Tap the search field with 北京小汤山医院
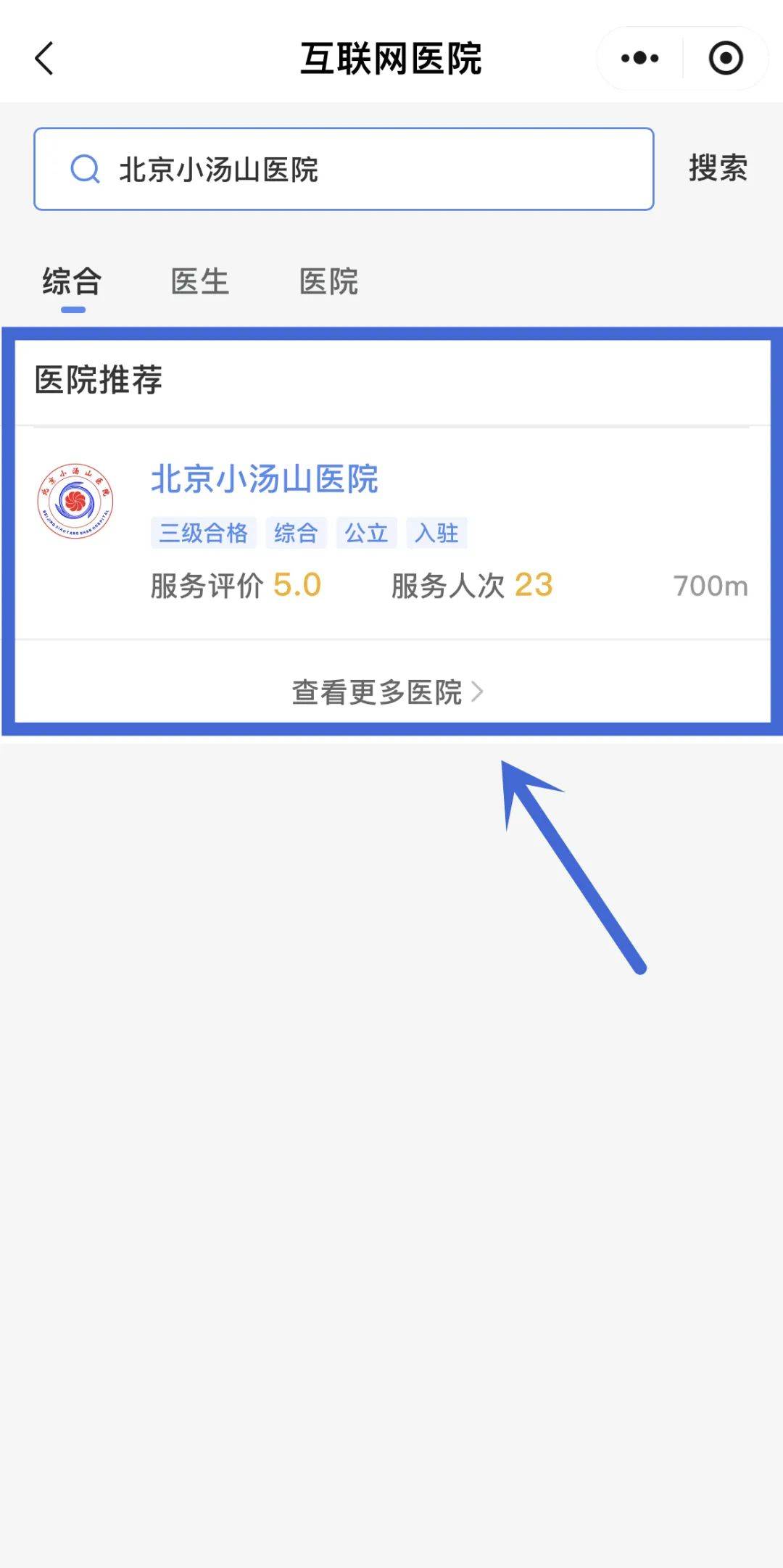 (344, 170)
